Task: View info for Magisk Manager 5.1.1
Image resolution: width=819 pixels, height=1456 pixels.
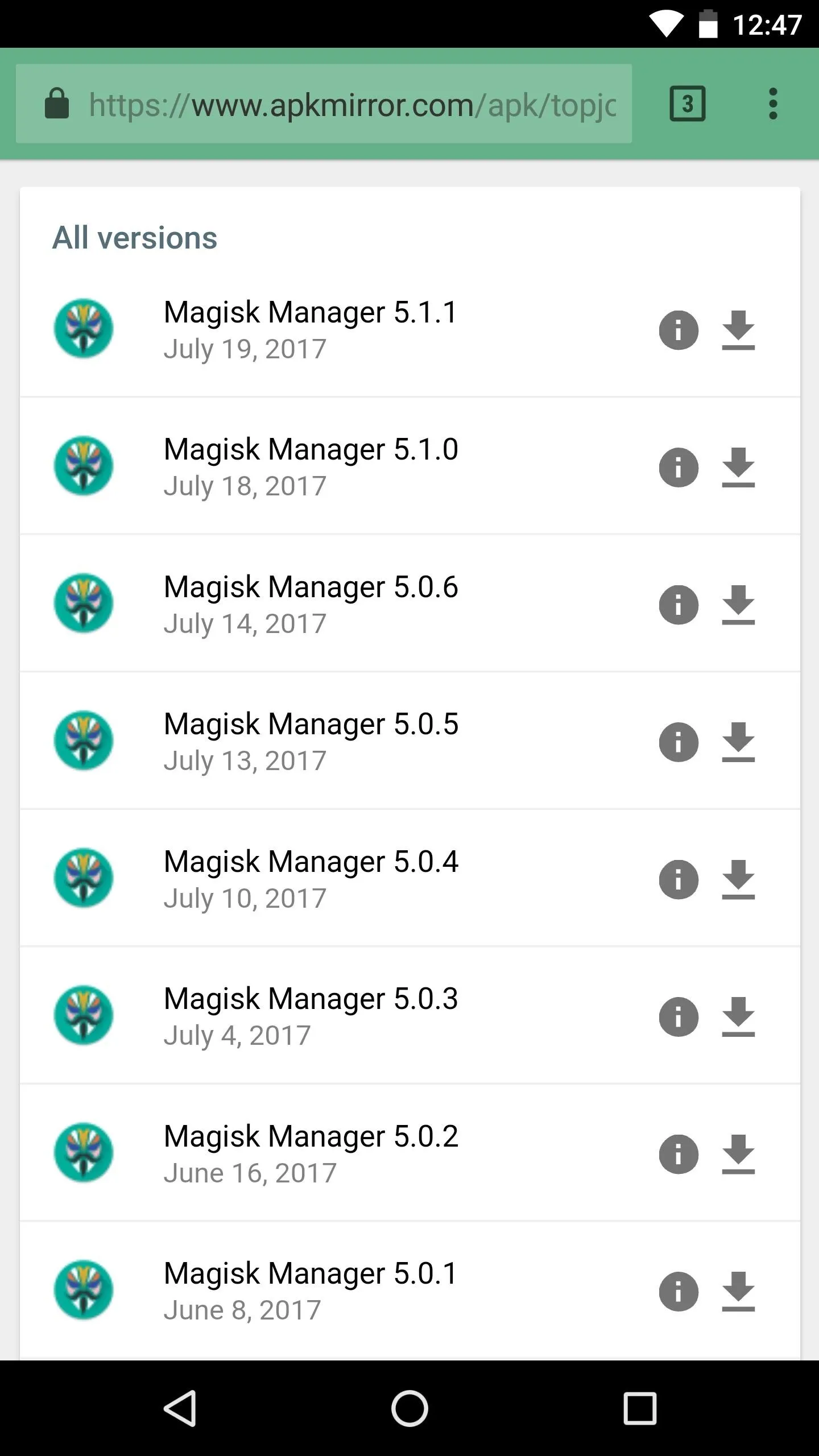Action: (x=679, y=330)
